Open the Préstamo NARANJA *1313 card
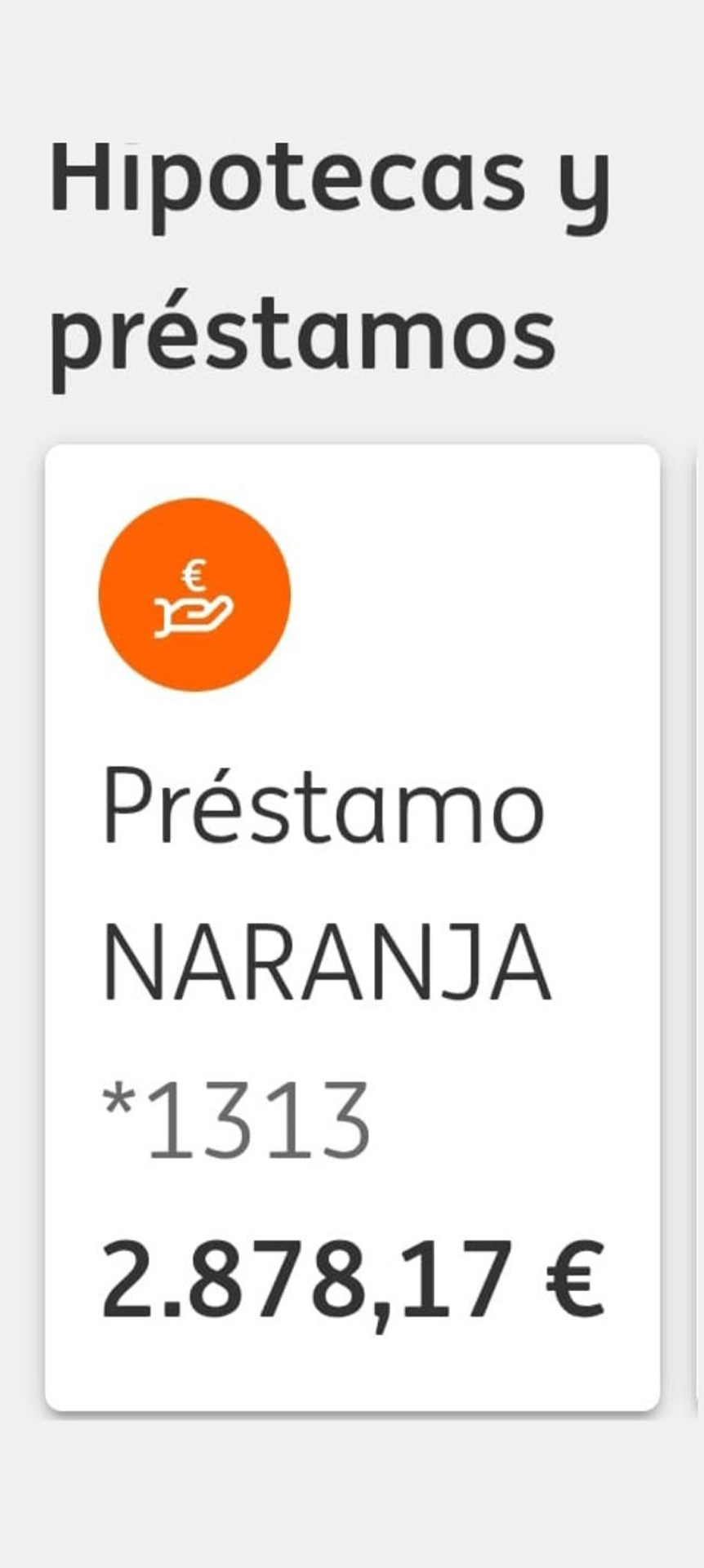704x1568 pixels. (x=352, y=927)
